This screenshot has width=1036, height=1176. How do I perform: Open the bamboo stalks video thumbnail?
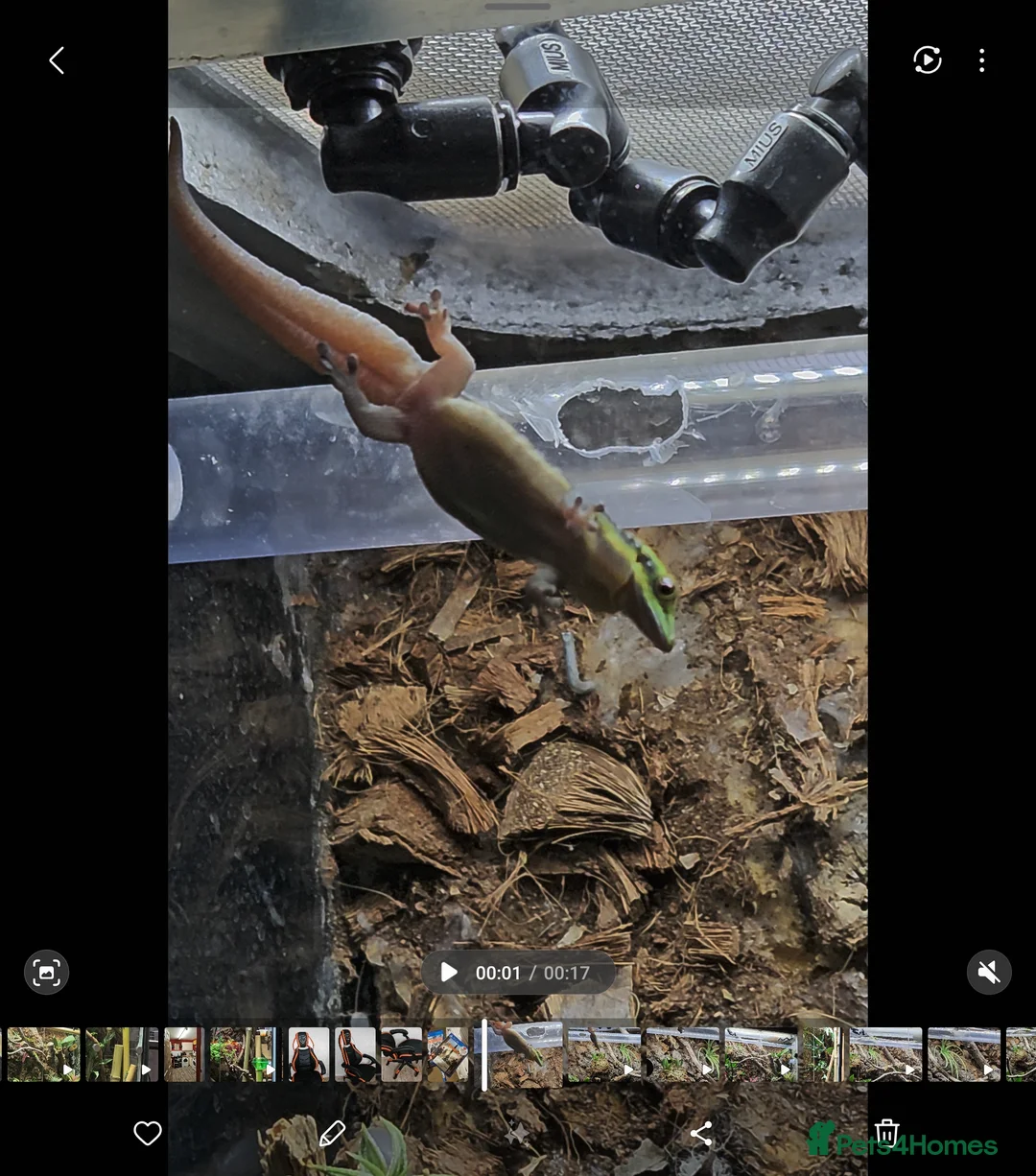(x=122, y=1054)
